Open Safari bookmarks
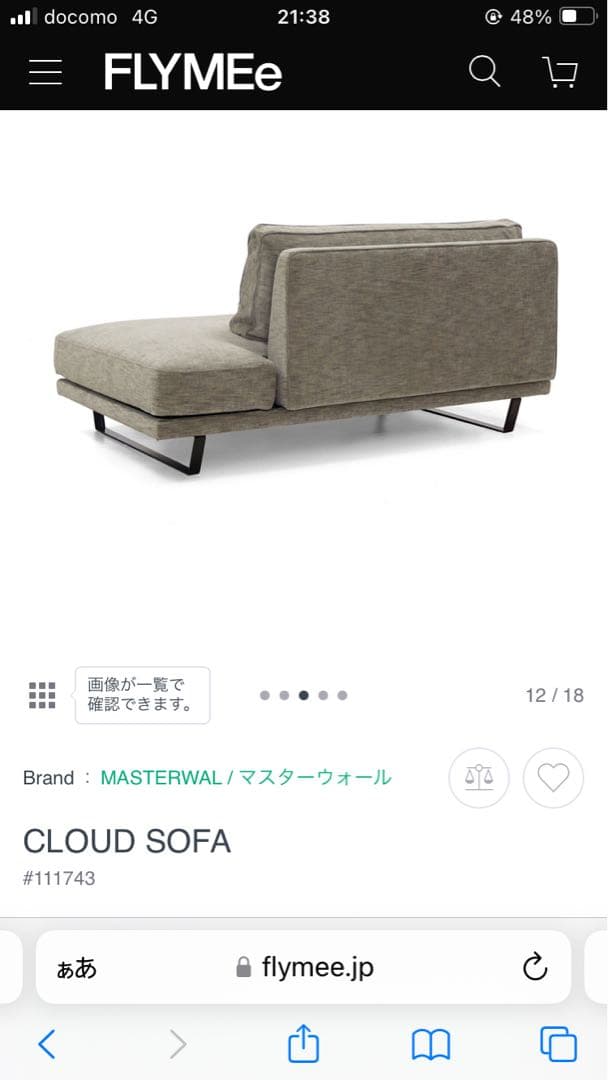The image size is (608, 1080). point(431,1045)
